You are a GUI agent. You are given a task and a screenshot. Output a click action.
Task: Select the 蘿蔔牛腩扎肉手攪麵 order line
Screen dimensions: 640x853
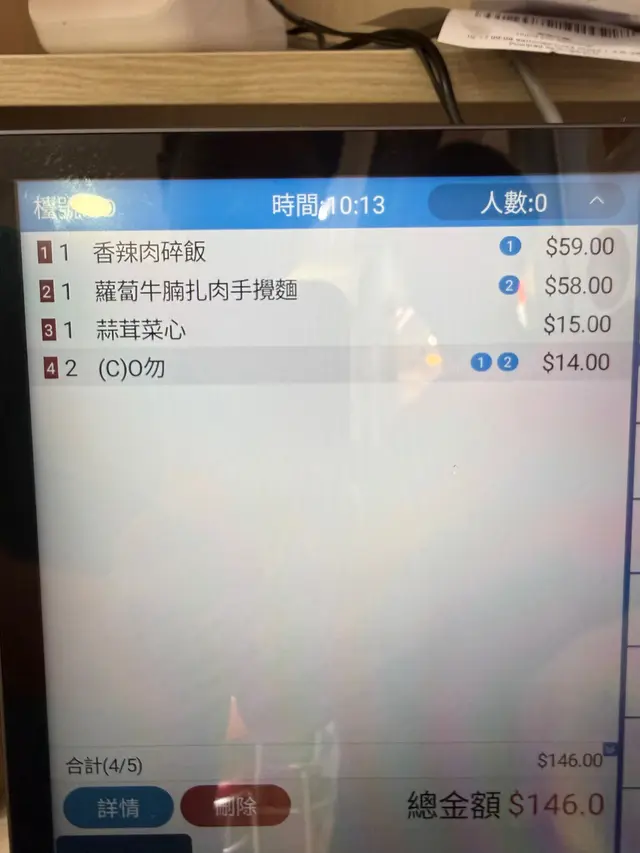196,291
